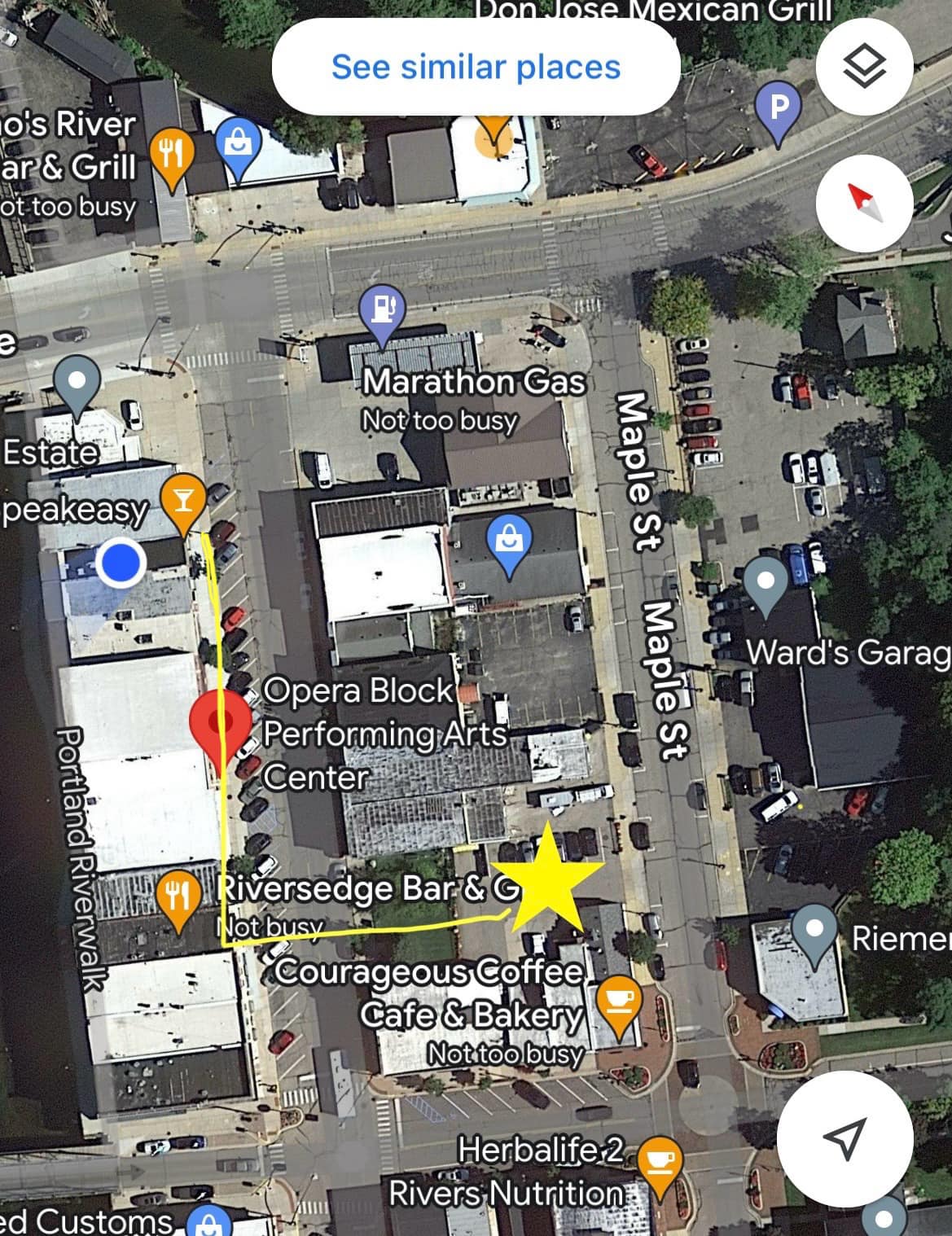Viewport: 952px width, 1236px height.
Task: Center map on my location
Action: [844, 1137]
